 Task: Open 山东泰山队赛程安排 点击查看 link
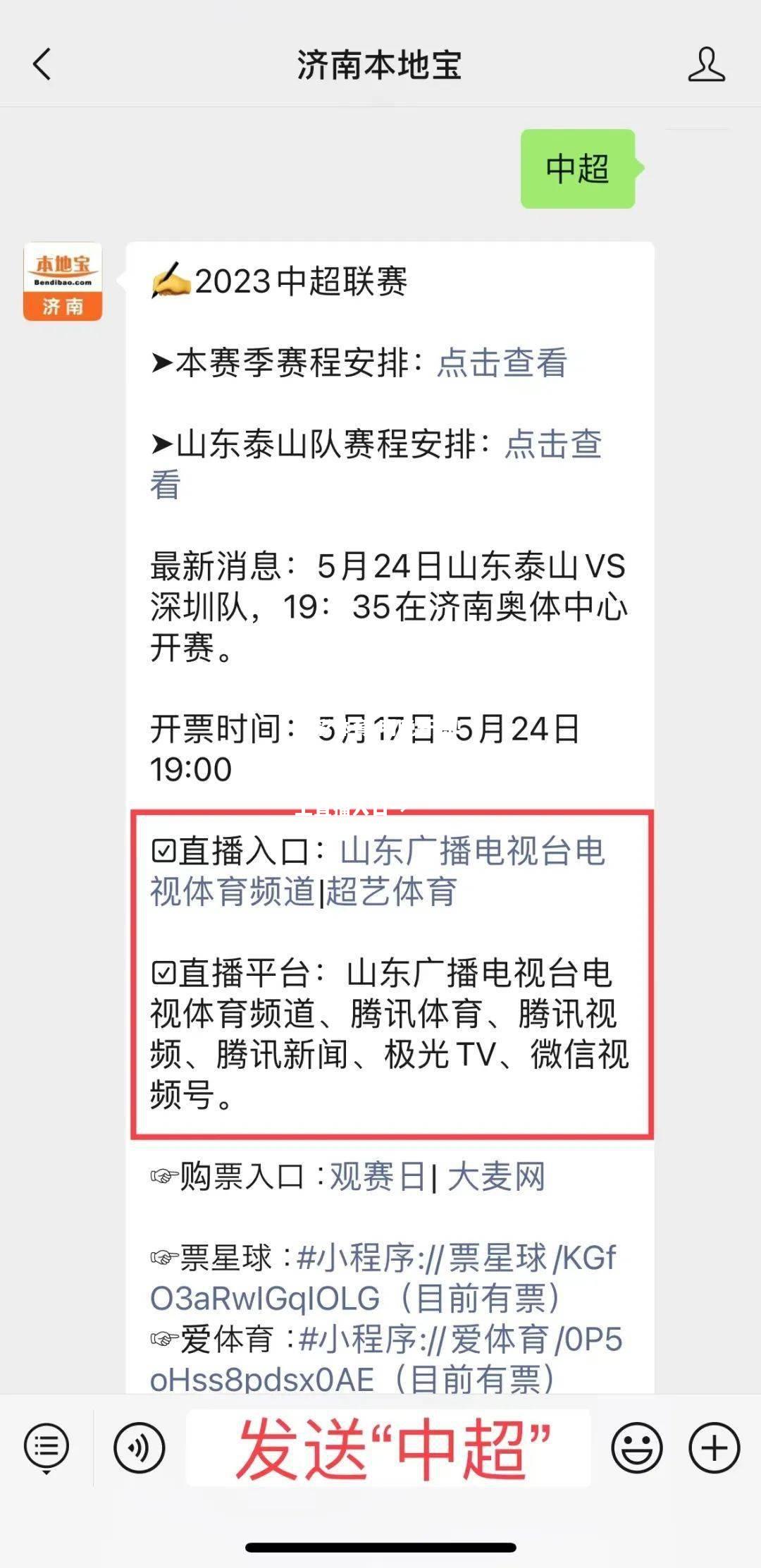pos(376,464)
